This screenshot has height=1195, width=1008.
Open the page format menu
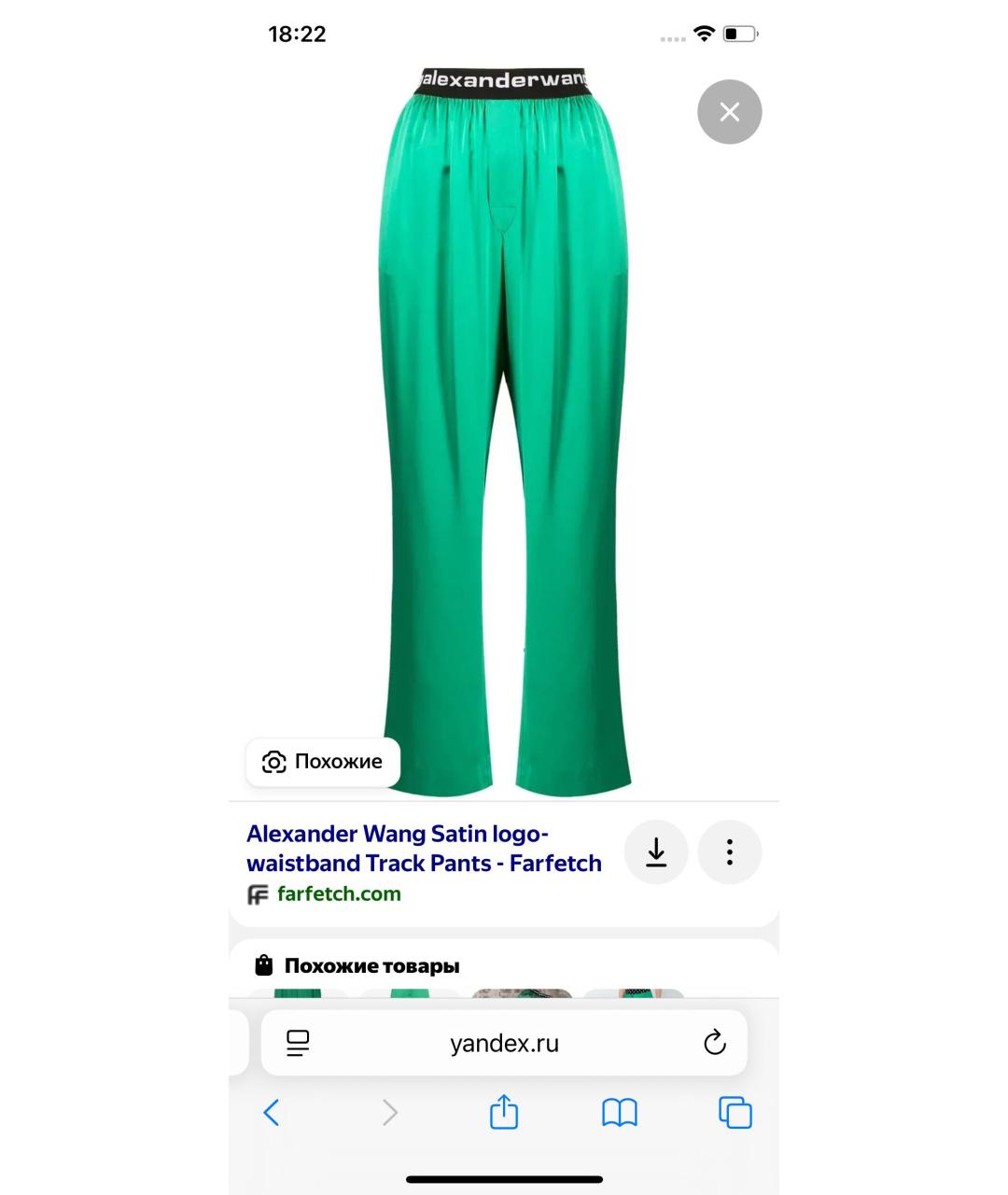[x=298, y=1043]
